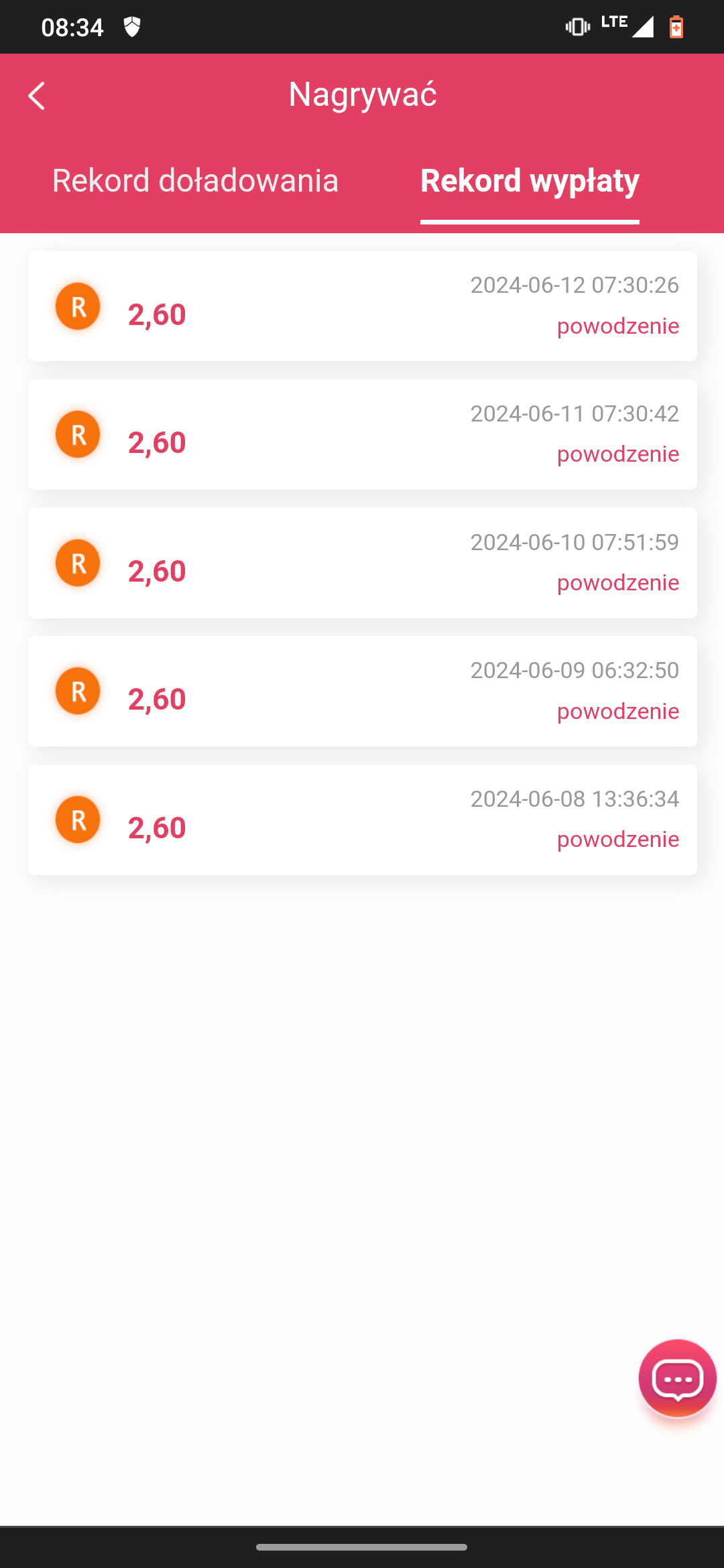Open the floating chat support button

(678, 1378)
